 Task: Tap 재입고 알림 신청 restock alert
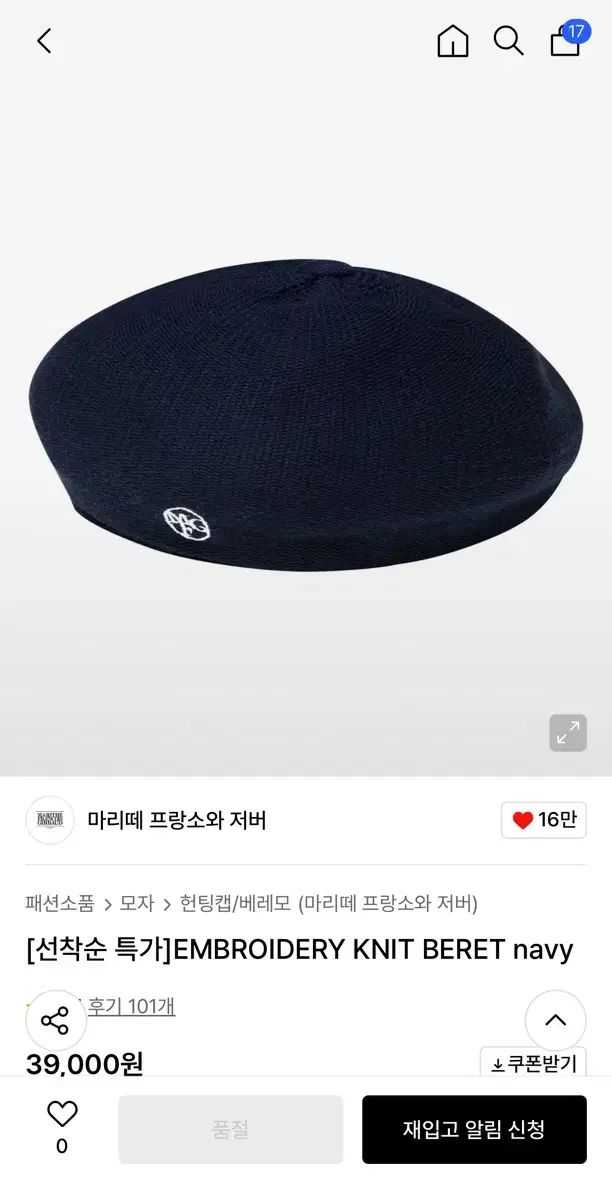474,1130
